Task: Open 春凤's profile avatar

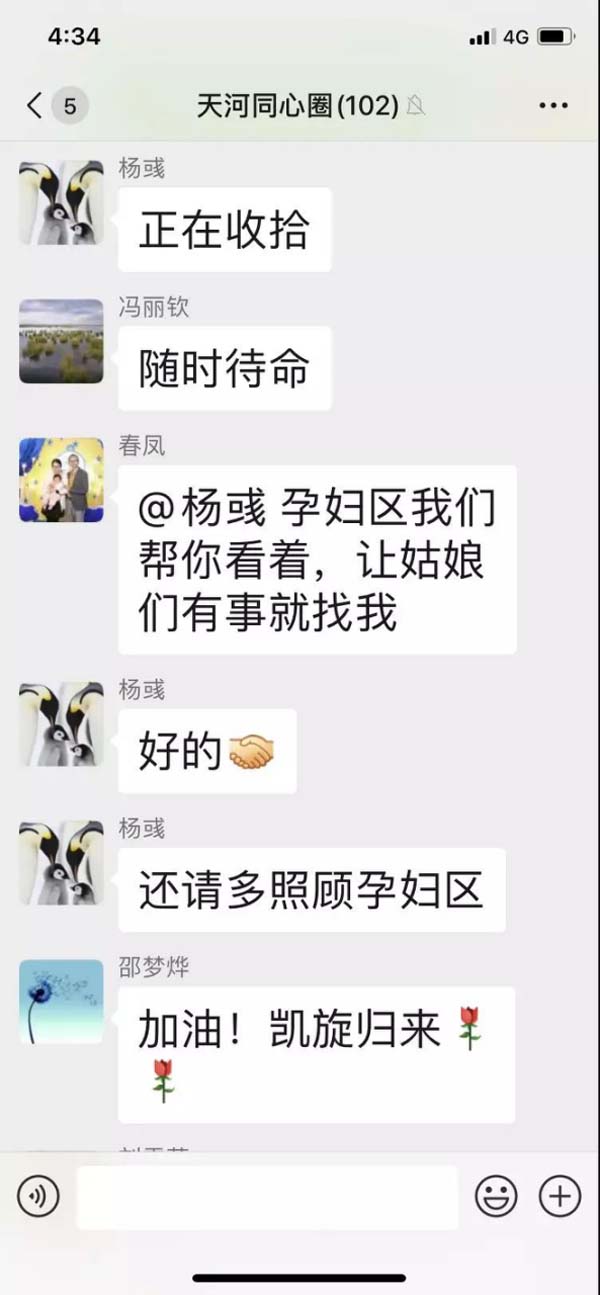Action: pos(61,480)
